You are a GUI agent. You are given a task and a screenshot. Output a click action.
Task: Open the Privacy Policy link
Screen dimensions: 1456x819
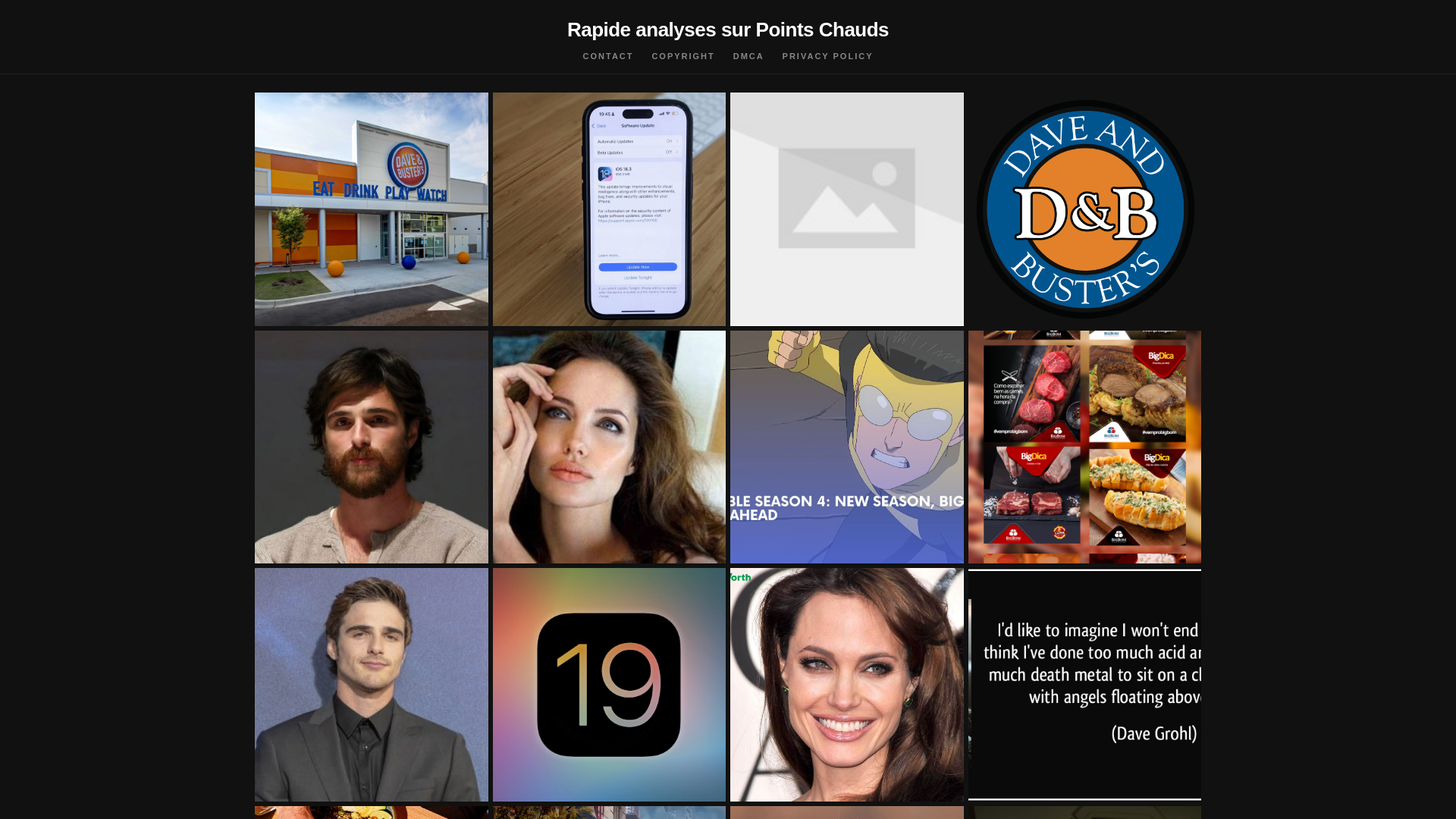(827, 56)
